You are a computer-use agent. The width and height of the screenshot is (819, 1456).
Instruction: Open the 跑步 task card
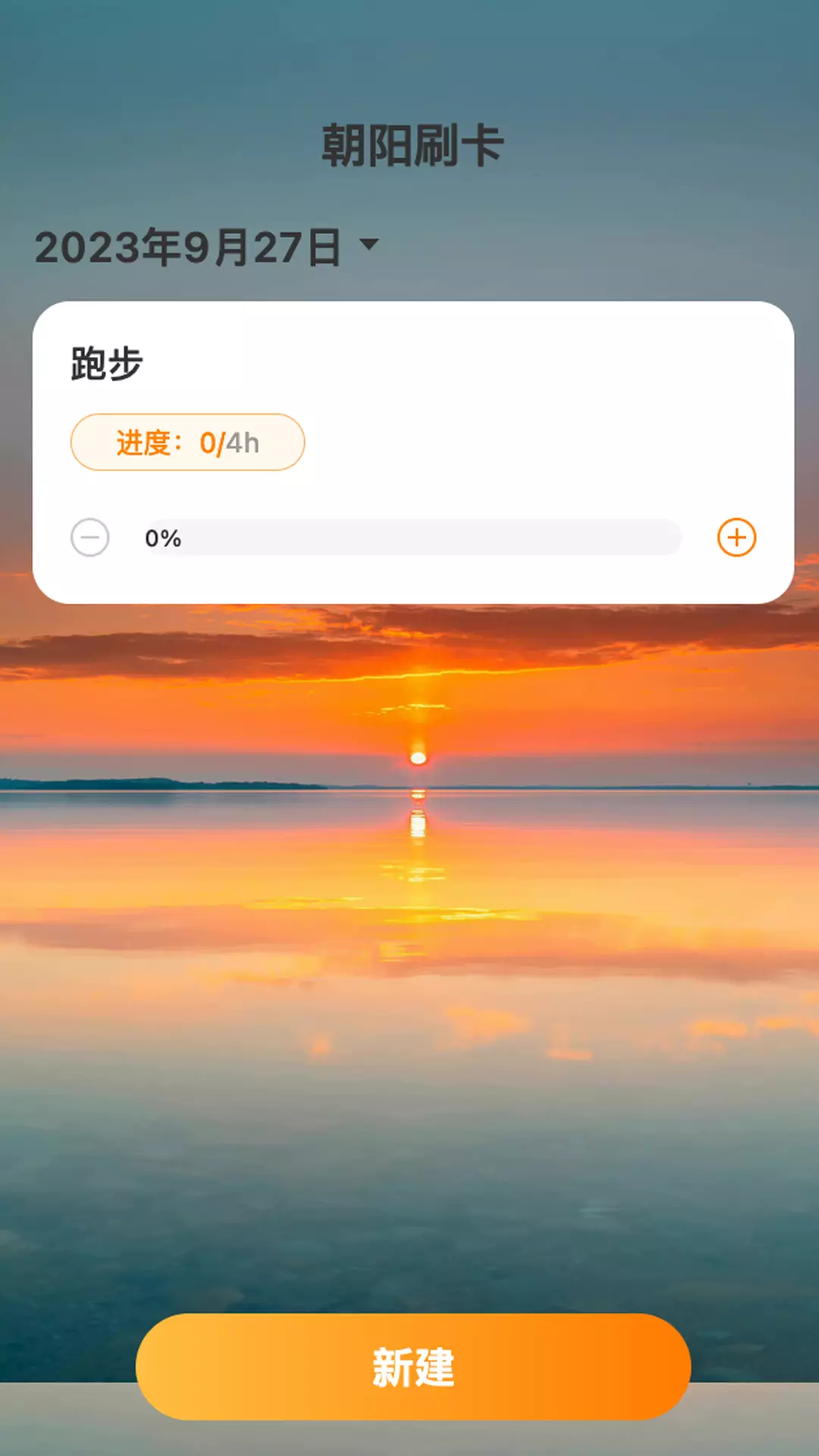point(413,453)
